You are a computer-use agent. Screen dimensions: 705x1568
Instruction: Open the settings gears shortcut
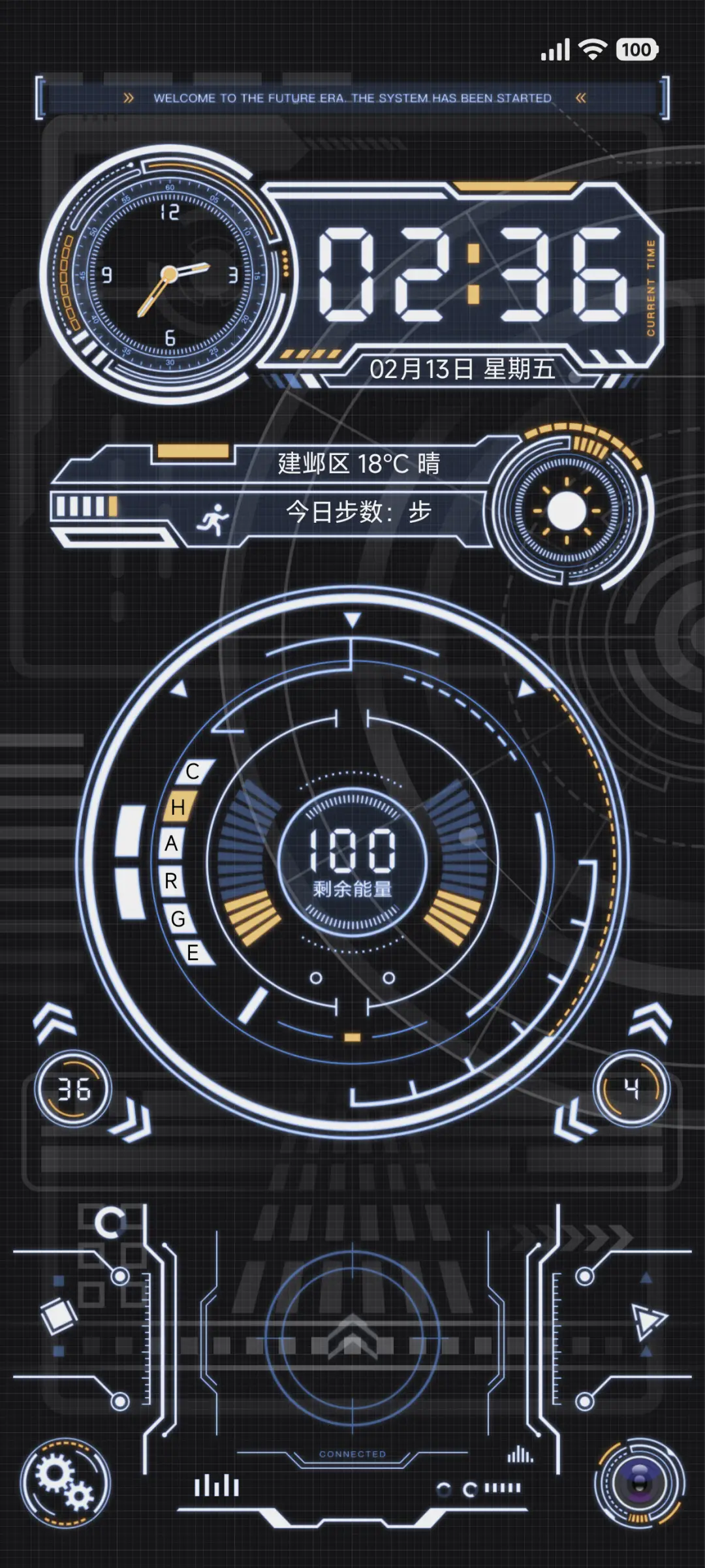65,1483
